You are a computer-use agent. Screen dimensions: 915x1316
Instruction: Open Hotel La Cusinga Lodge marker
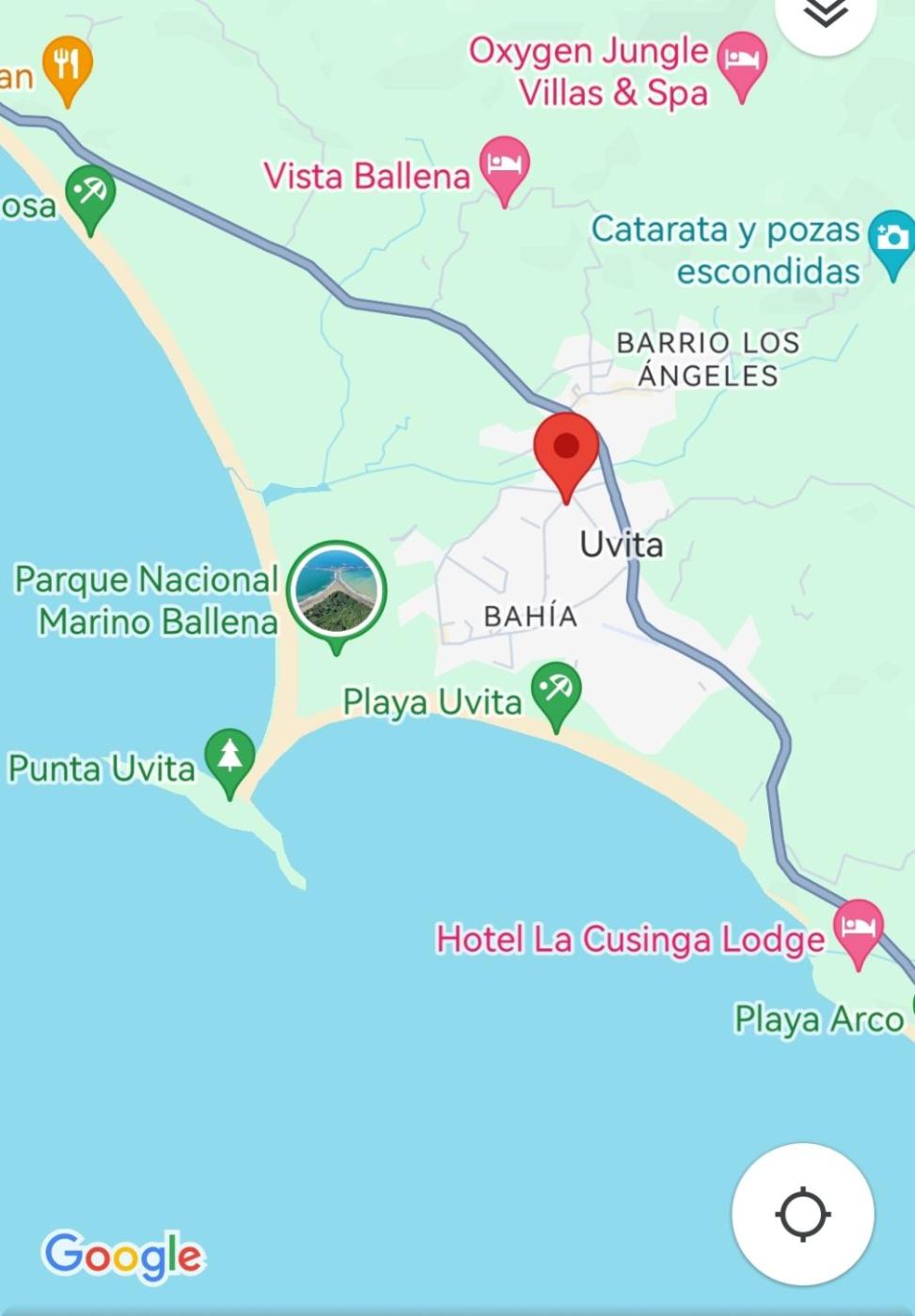[x=858, y=926]
